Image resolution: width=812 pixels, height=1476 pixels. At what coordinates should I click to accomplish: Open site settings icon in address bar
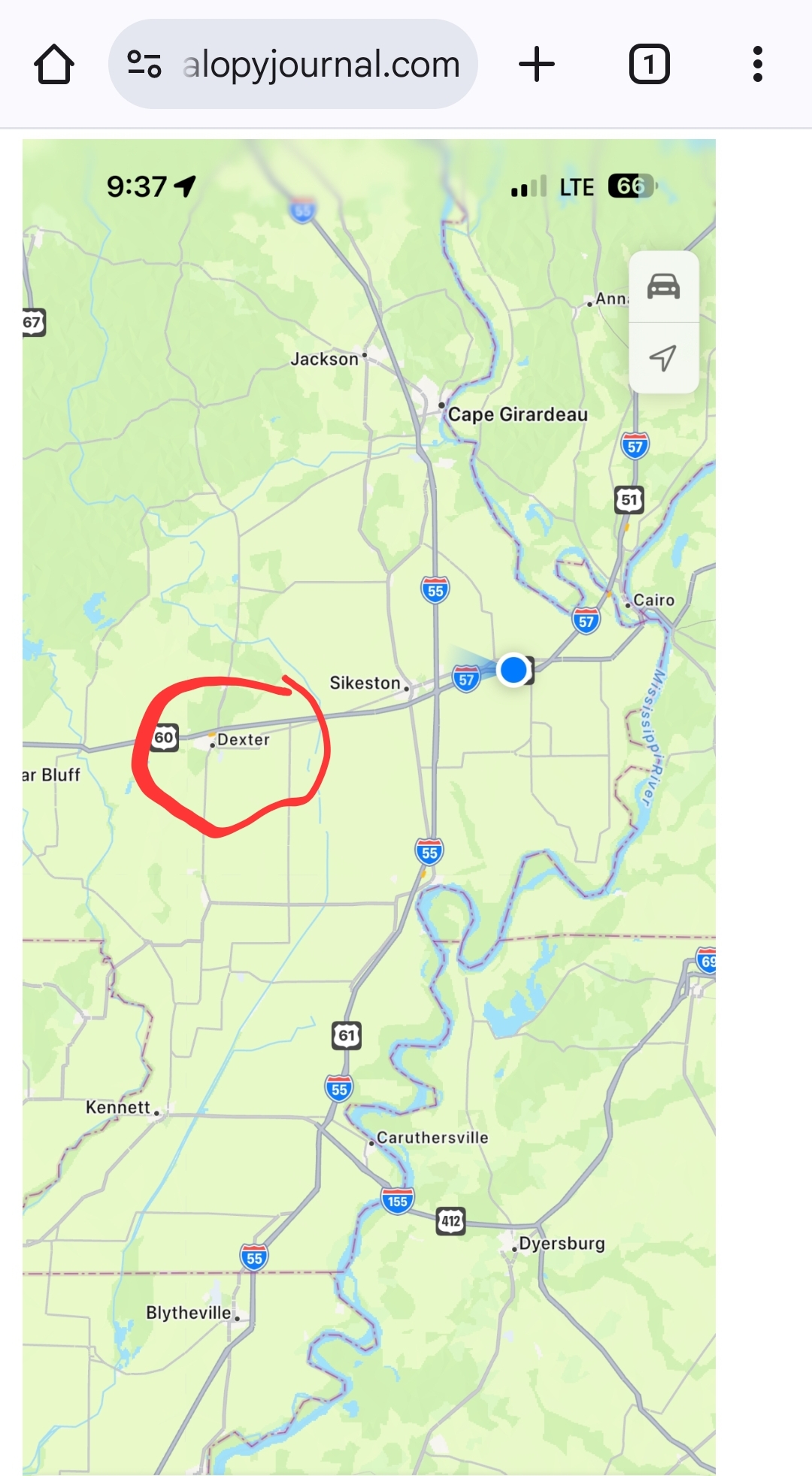point(144,64)
